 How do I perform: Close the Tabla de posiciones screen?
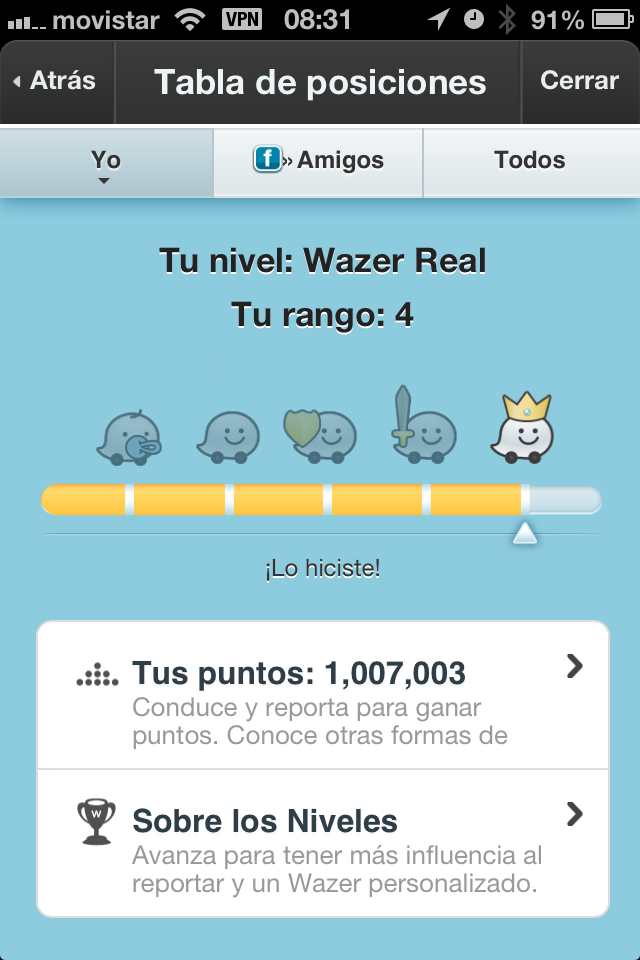click(580, 81)
